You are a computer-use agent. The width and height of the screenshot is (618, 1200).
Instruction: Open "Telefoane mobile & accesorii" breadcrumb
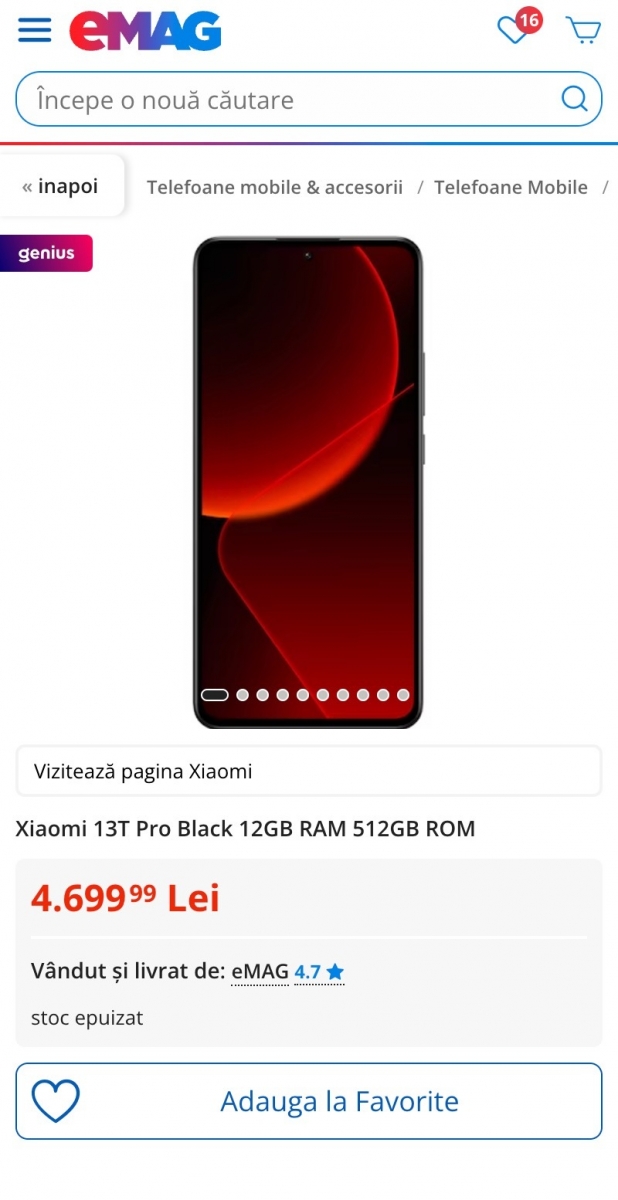(x=275, y=187)
